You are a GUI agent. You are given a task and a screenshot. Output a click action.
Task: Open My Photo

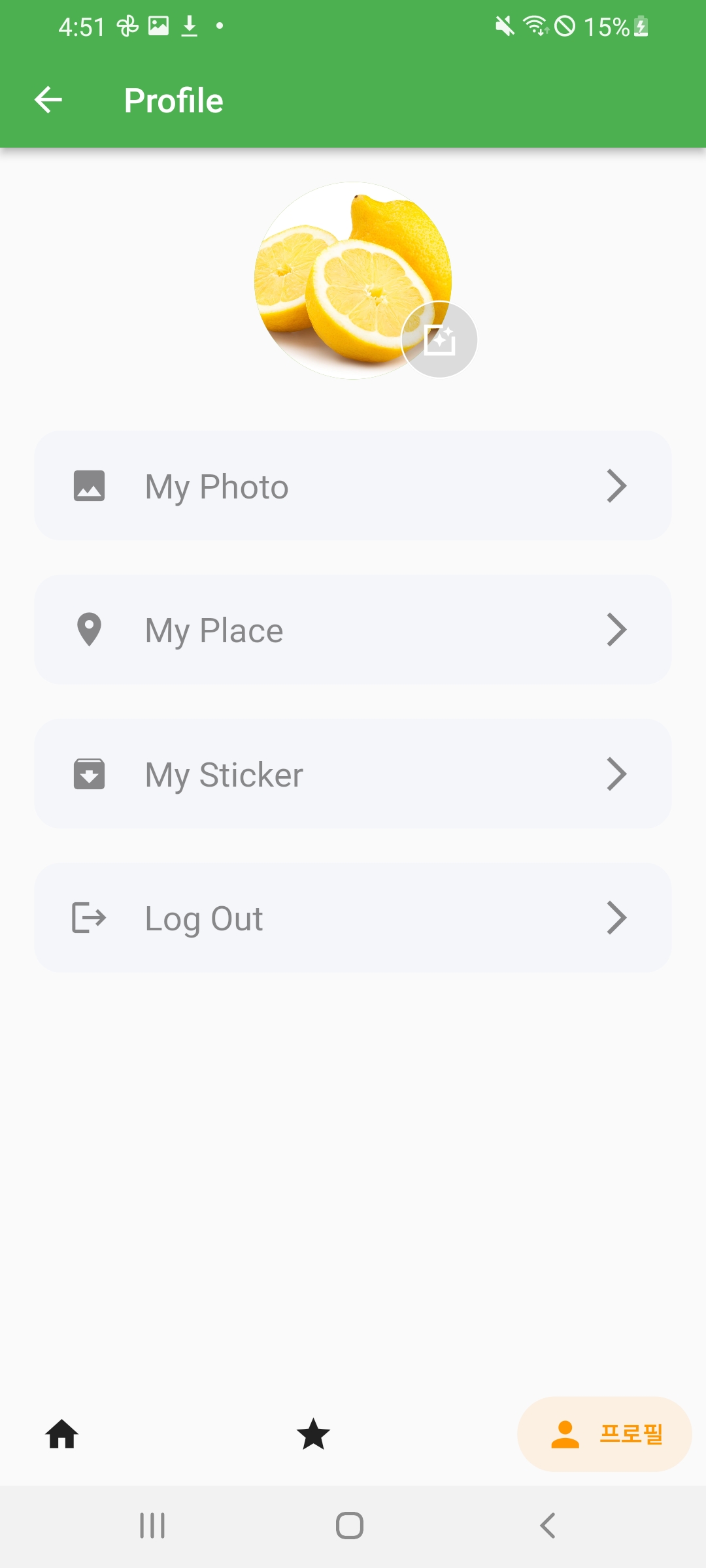353,485
